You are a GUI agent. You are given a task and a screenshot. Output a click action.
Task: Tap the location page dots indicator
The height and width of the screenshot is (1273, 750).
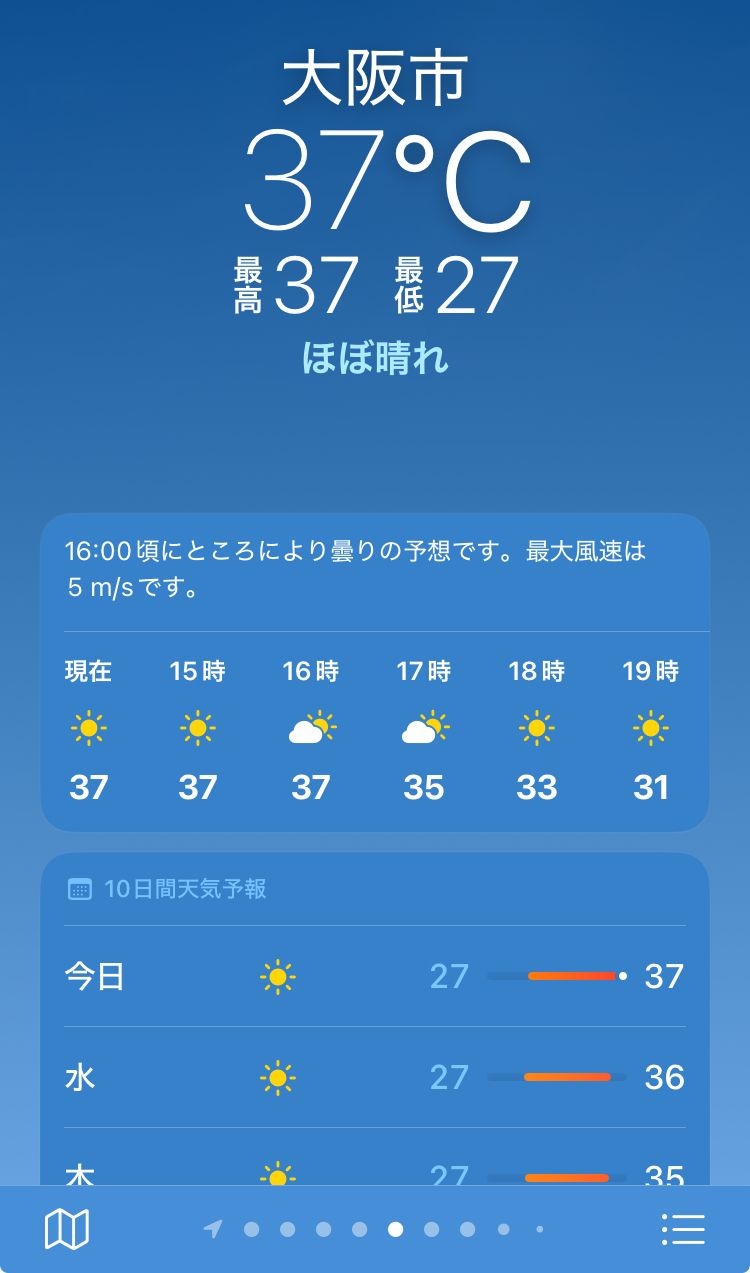[376, 1229]
